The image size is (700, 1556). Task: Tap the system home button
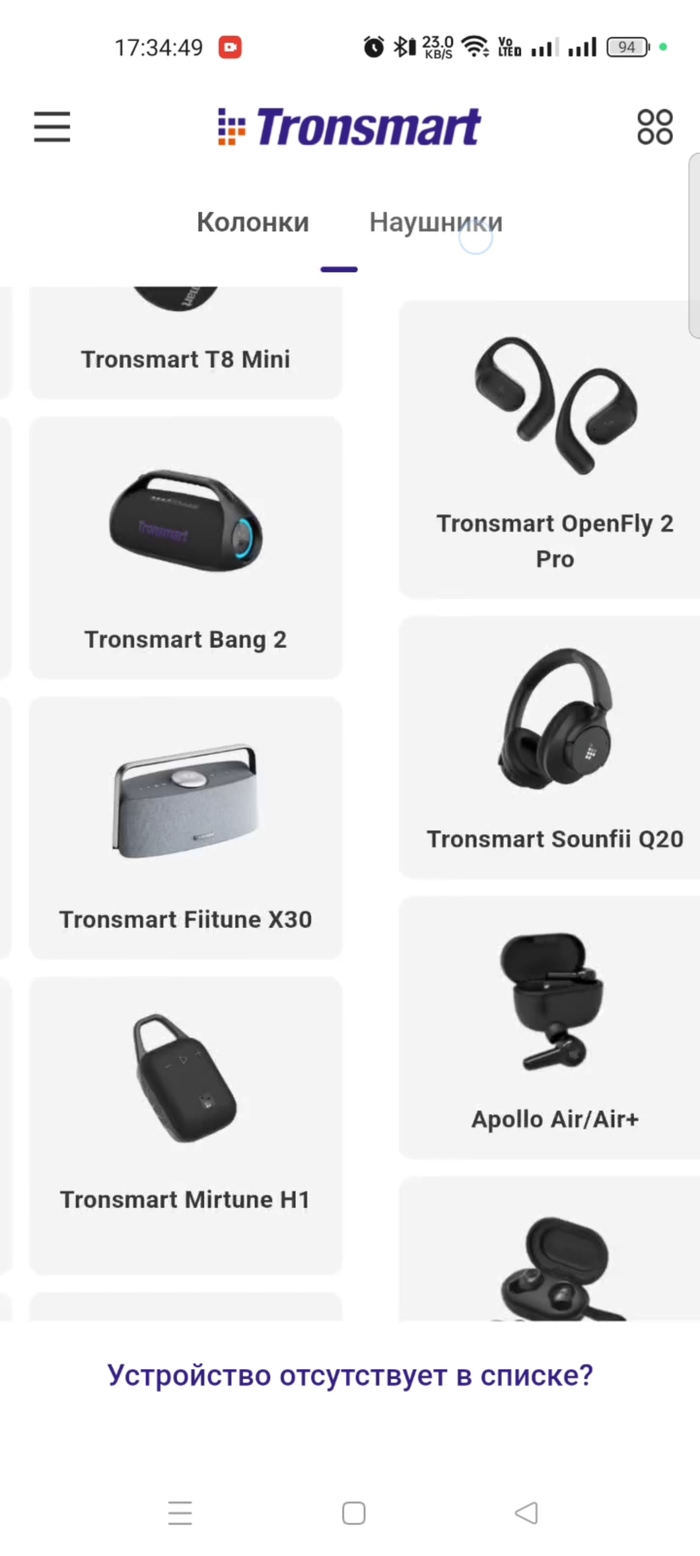coord(353,1513)
